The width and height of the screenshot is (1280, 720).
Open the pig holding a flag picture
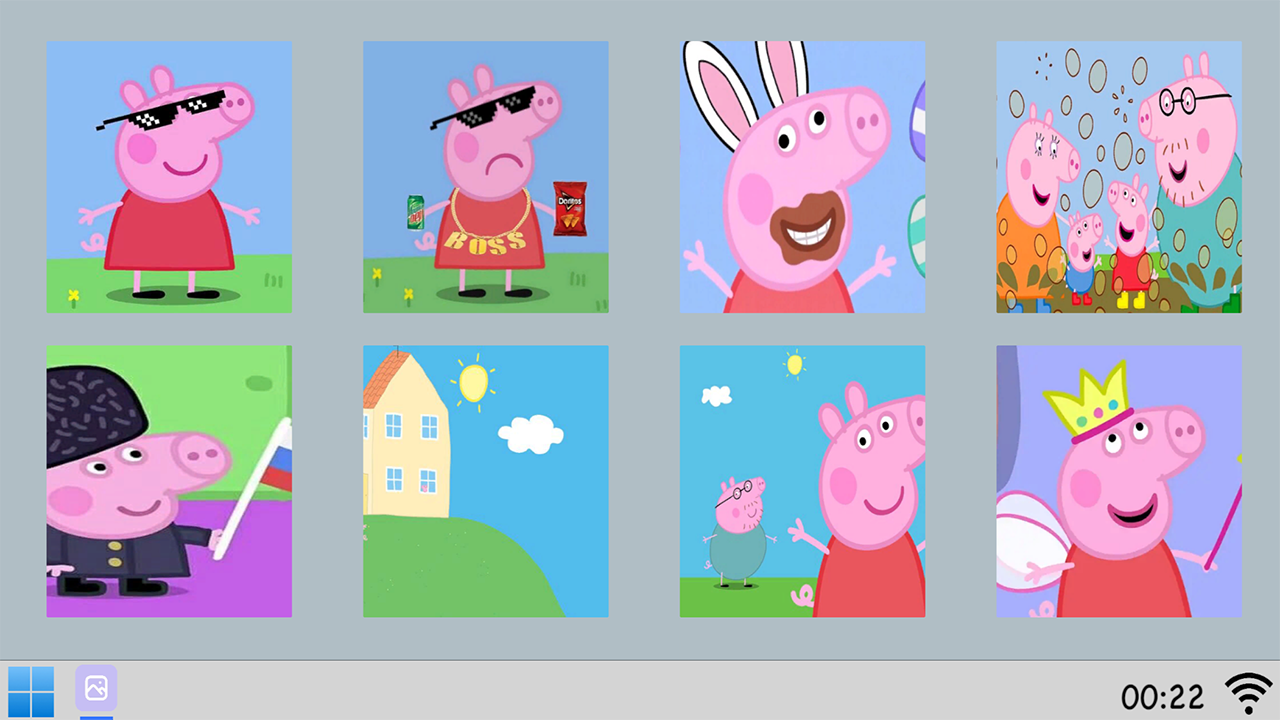(169, 481)
